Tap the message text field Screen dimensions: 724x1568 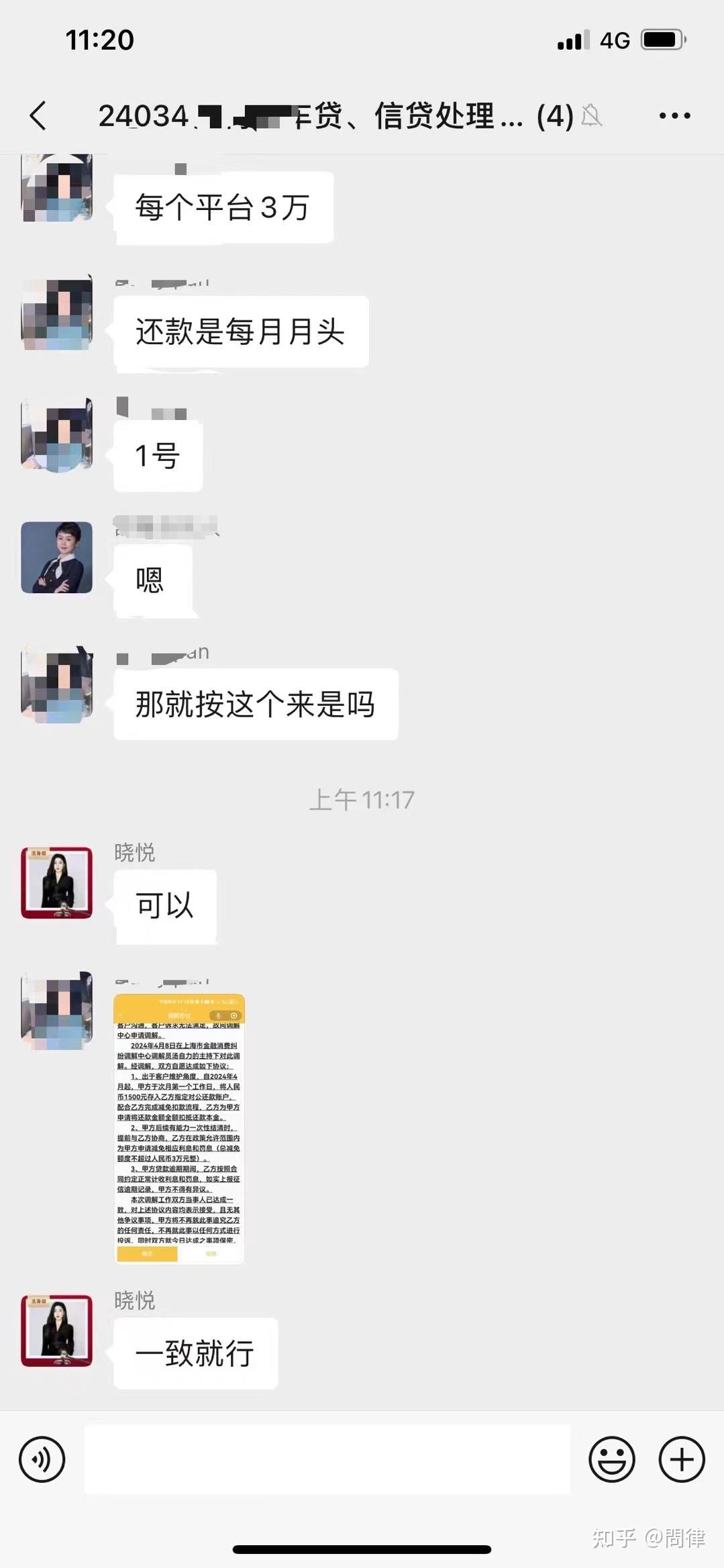[x=327, y=1459]
